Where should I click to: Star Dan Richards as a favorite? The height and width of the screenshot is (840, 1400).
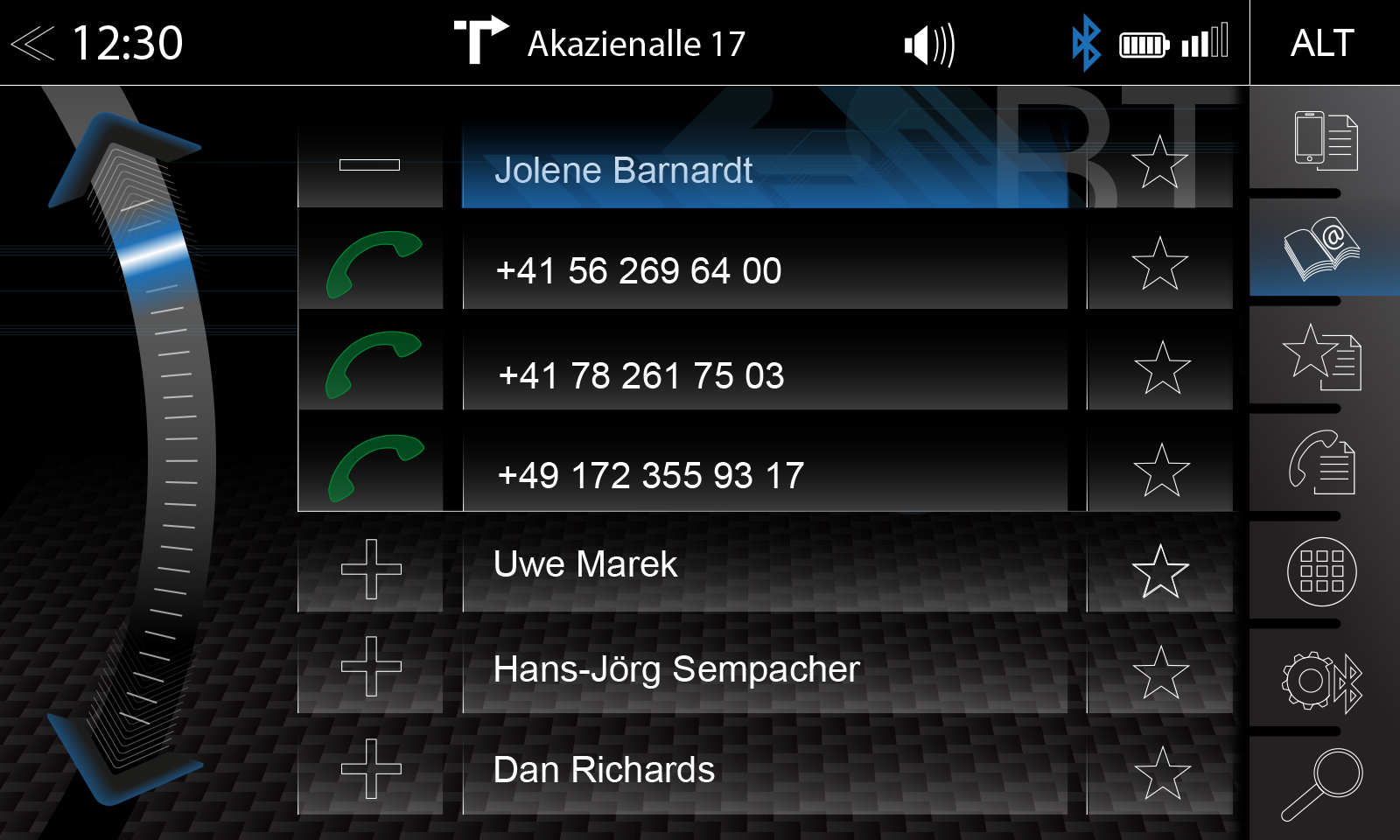pos(1161,773)
